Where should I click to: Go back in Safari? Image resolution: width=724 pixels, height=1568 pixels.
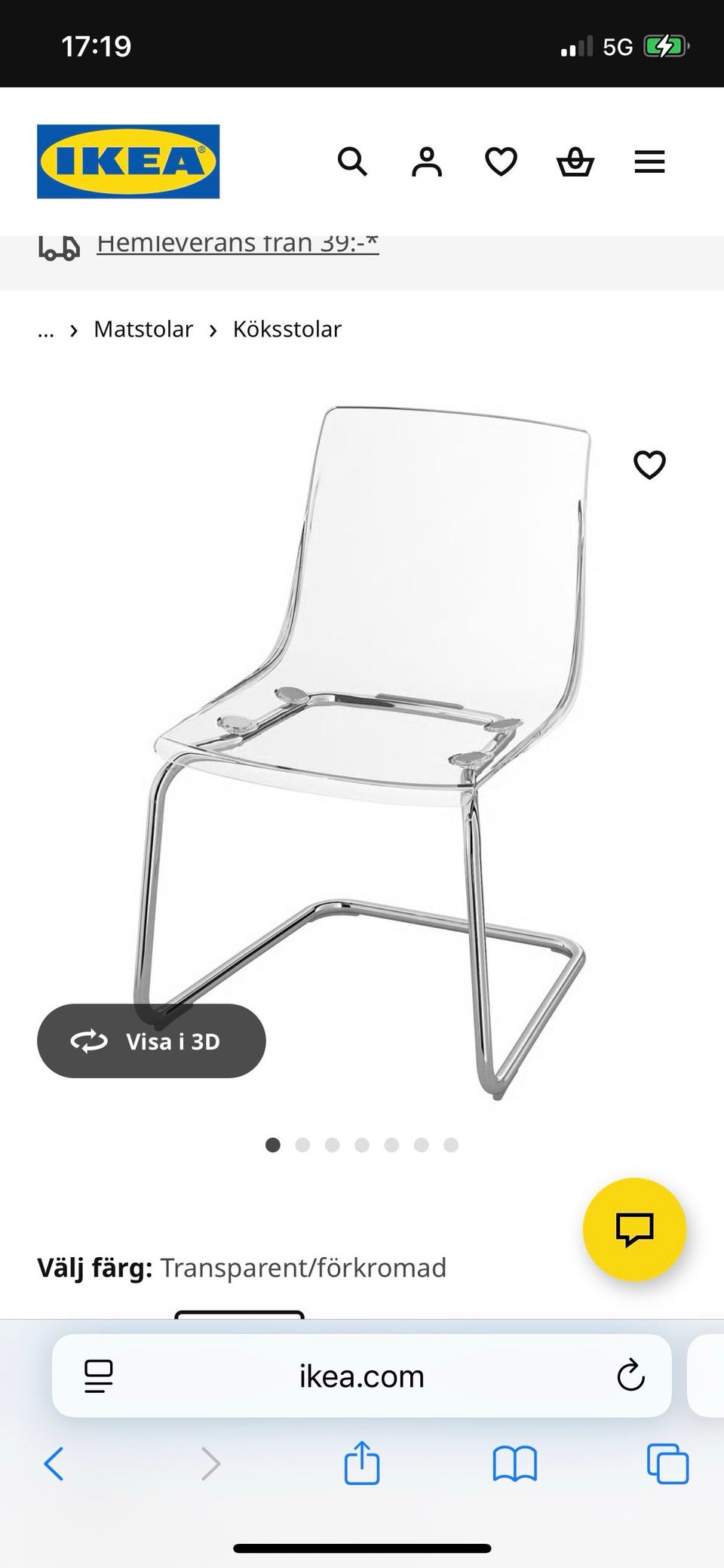point(54,1464)
